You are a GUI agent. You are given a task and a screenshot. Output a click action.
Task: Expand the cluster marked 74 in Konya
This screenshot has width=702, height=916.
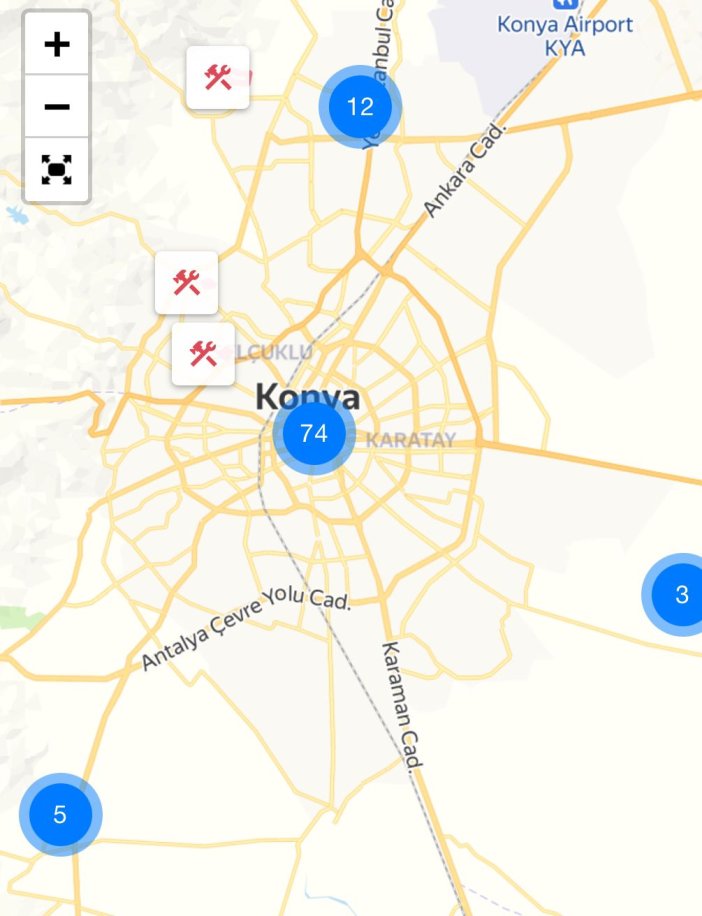pyautogui.click(x=314, y=434)
